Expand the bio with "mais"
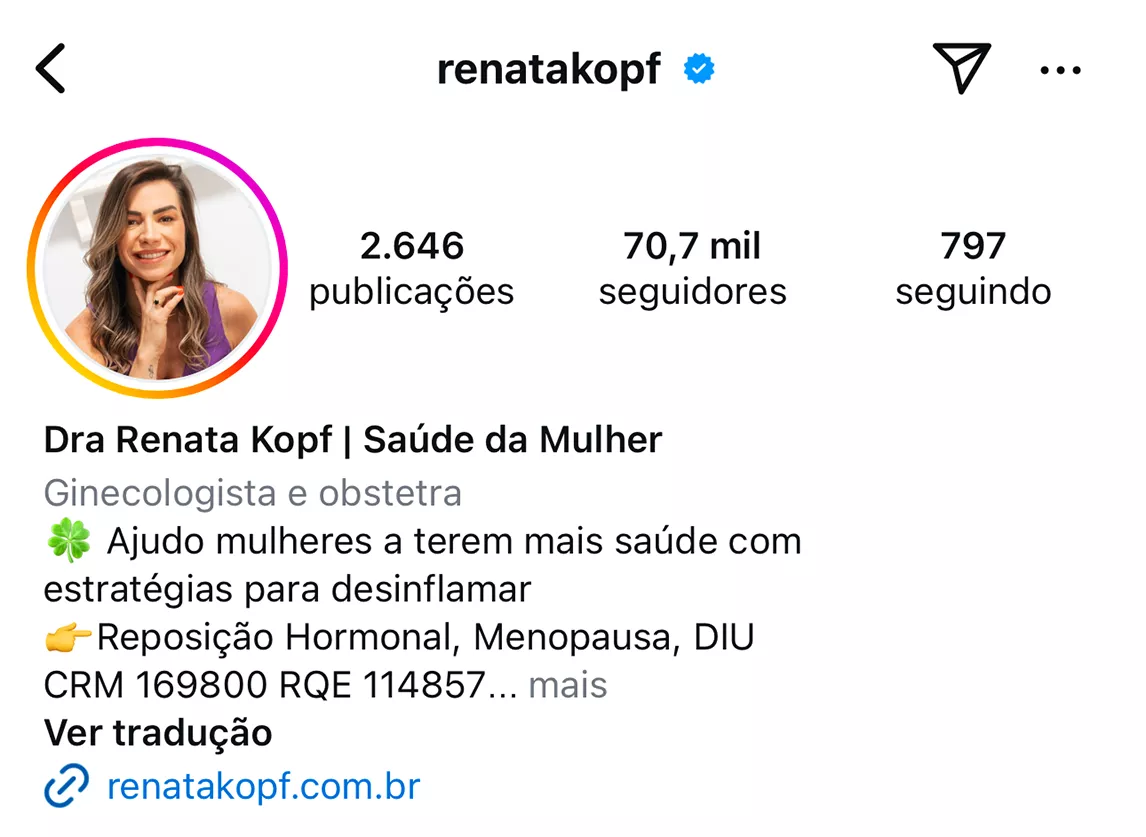 (x=567, y=685)
